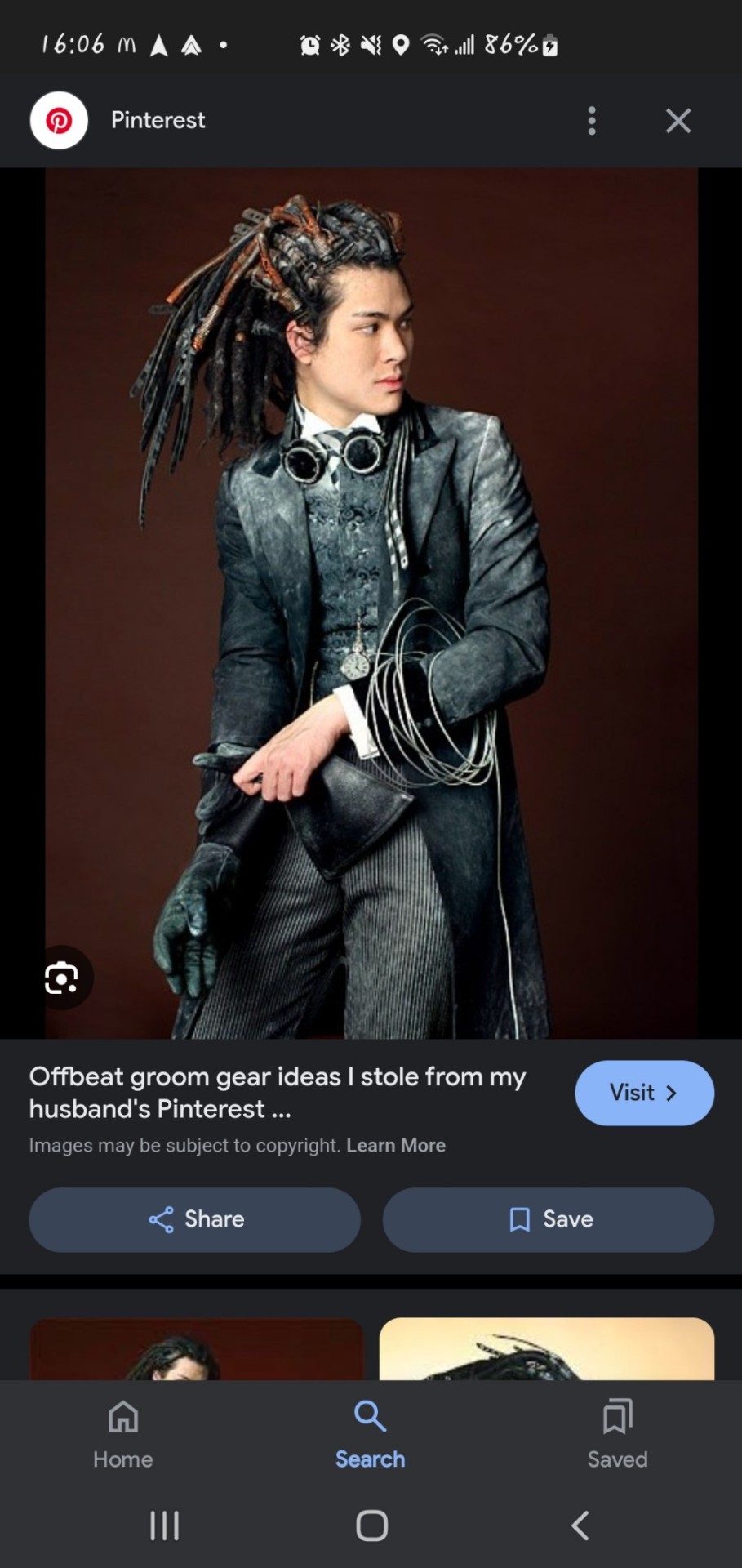Close the image viewer
Image resolution: width=742 pixels, height=1568 pixels.
pyautogui.click(x=678, y=121)
